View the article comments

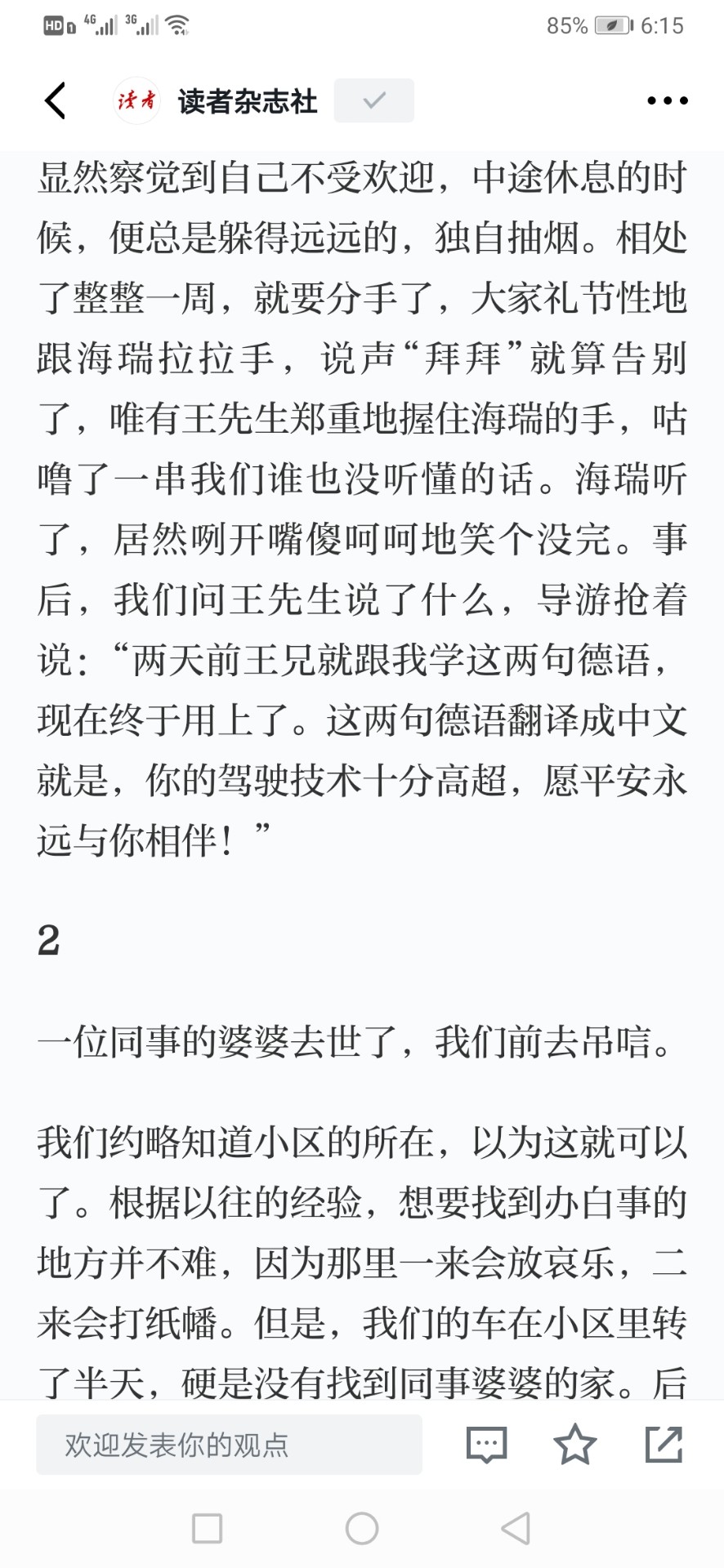[x=486, y=1445]
